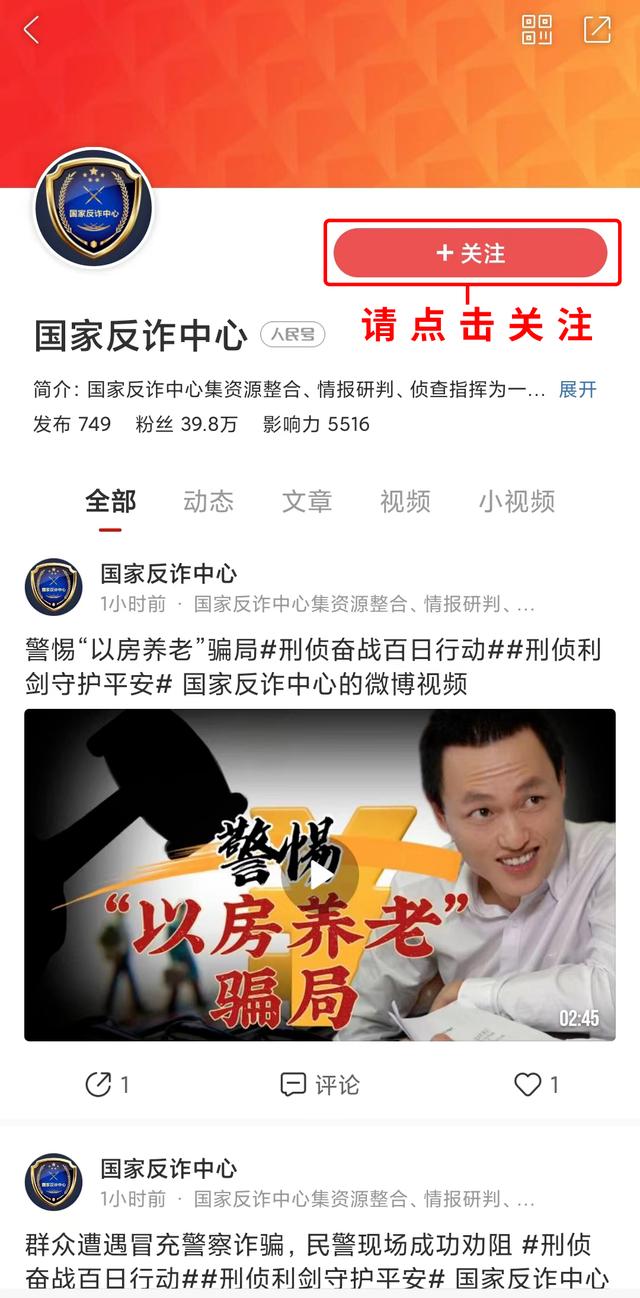Go back using the top-left arrow
This screenshot has width=640, height=1298.
32,30
